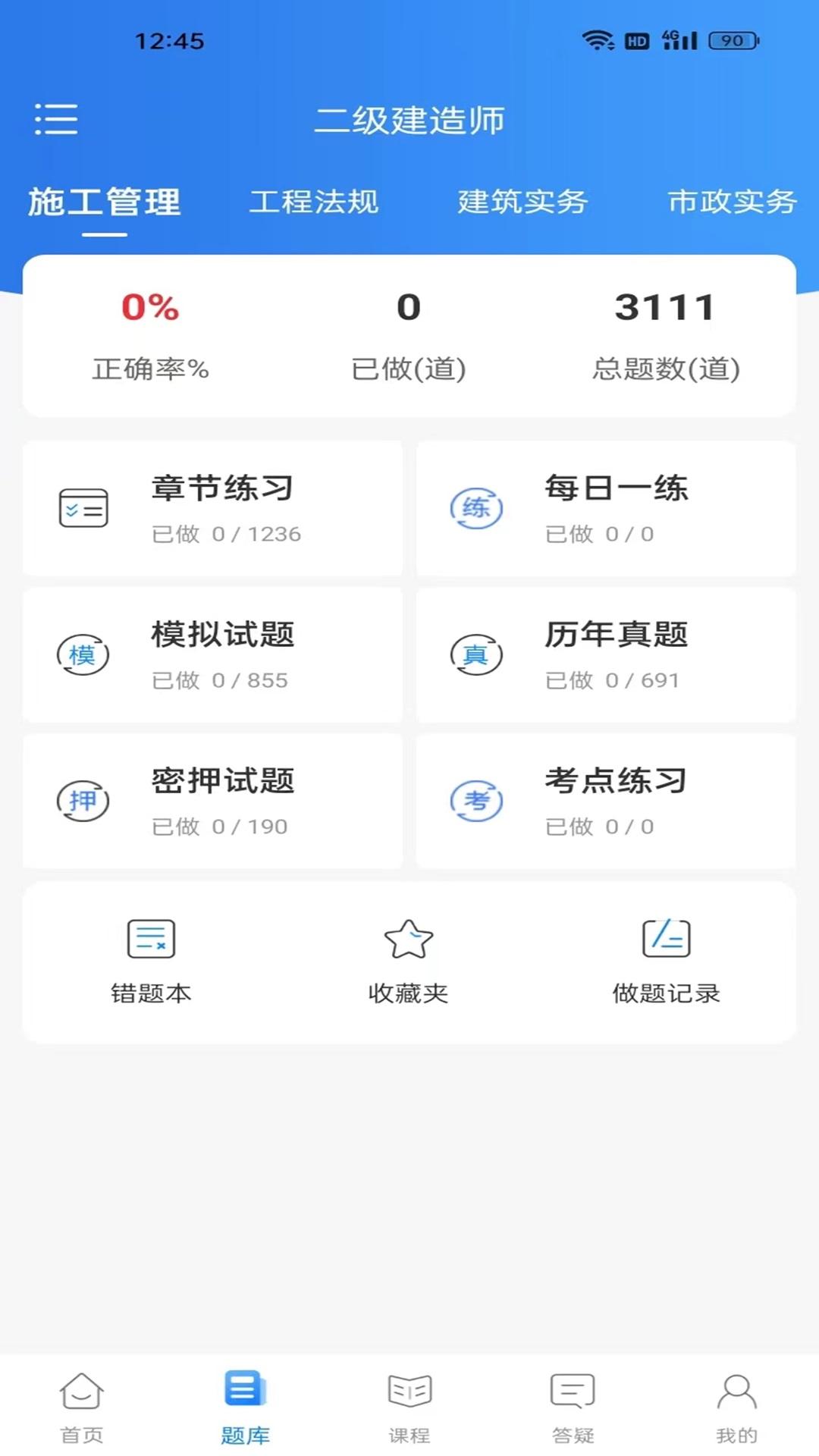Open the hamburger menu icon
The height and width of the screenshot is (1456, 819).
[x=56, y=120]
